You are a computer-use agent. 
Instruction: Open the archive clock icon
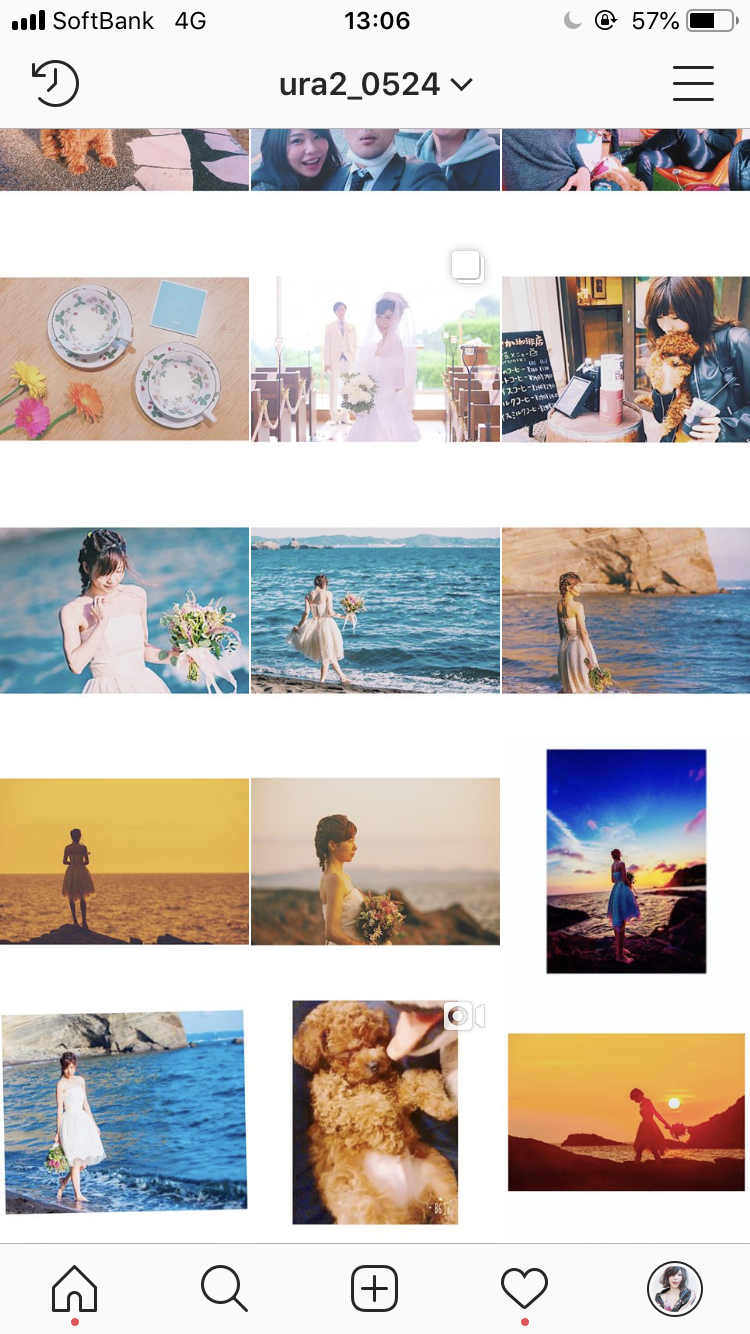[55, 84]
